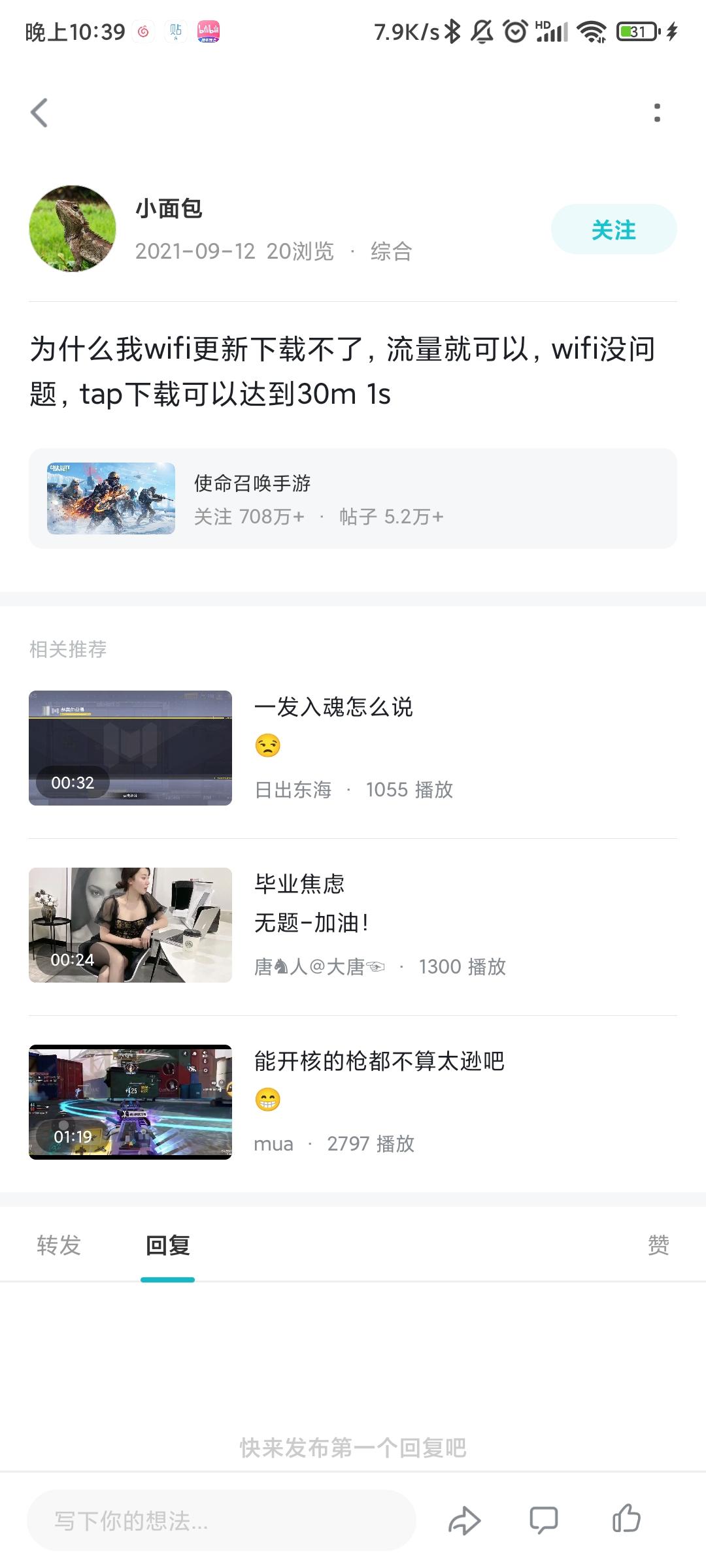Open the three-dot overflow menu
The height and width of the screenshot is (1568, 706).
coord(657,113)
